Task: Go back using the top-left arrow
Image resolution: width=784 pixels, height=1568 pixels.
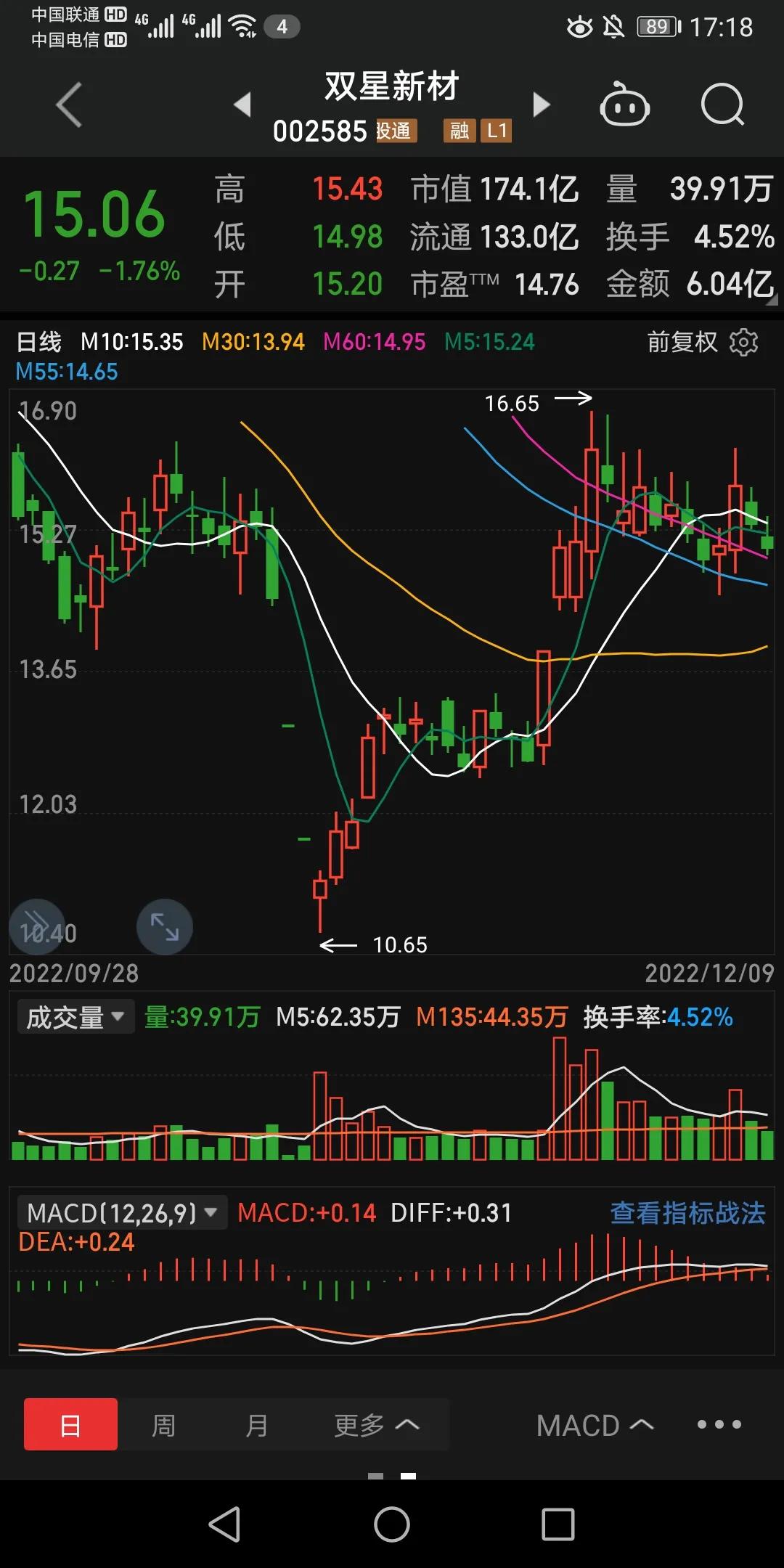Action: (x=69, y=105)
